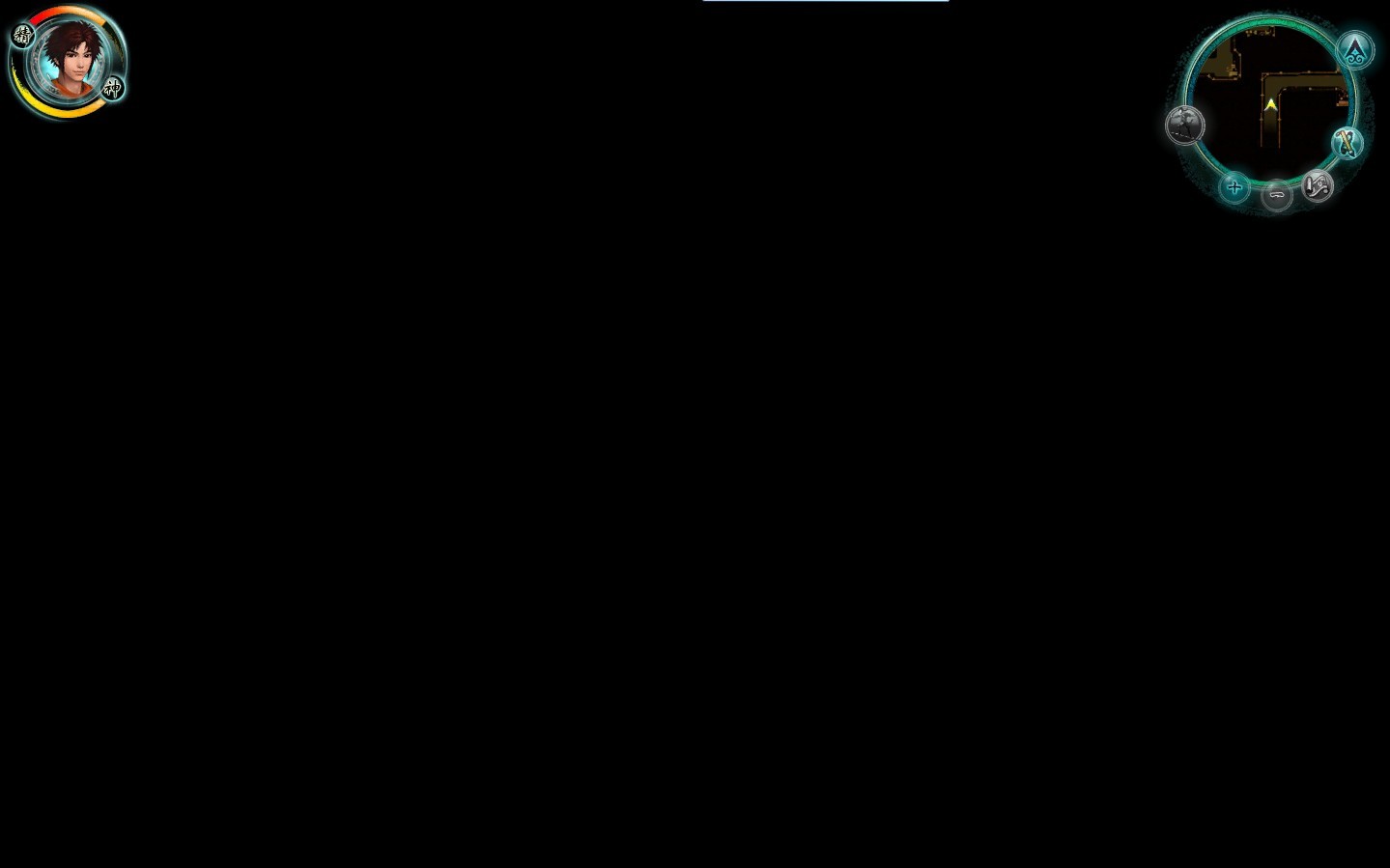The height and width of the screenshot is (868, 1390).
Task: Zoom out the minimap with minus button
Action: pyautogui.click(x=1276, y=195)
